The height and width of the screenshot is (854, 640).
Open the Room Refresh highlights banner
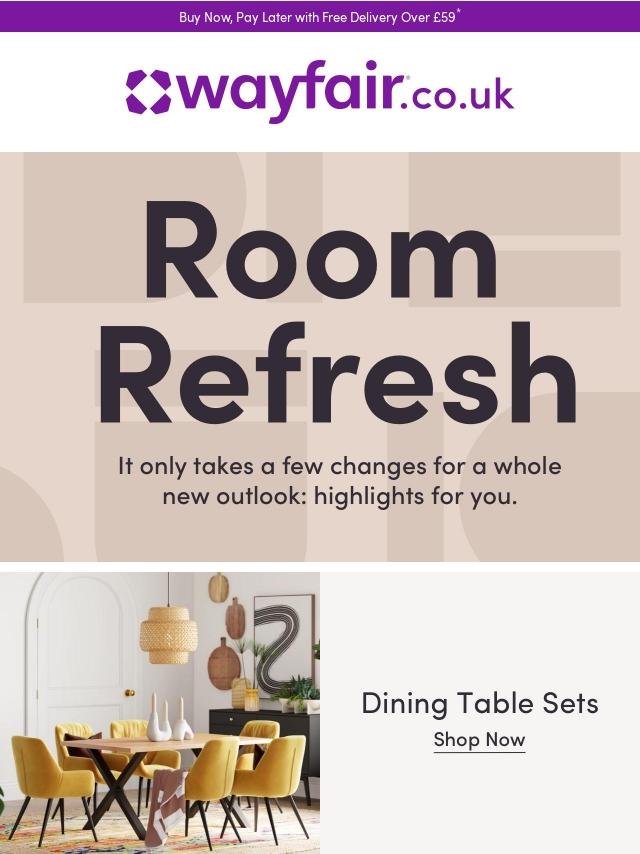click(x=320, y=356)
